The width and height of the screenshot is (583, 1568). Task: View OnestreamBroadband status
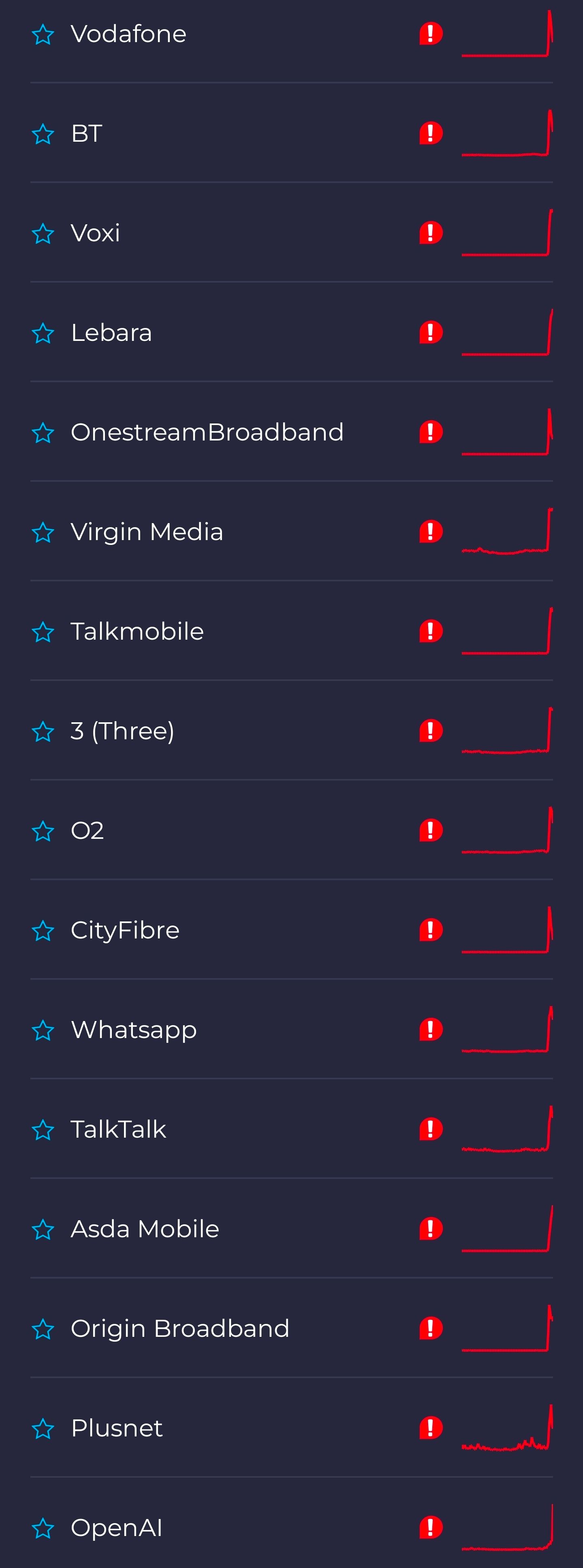[x=207, y=432]
